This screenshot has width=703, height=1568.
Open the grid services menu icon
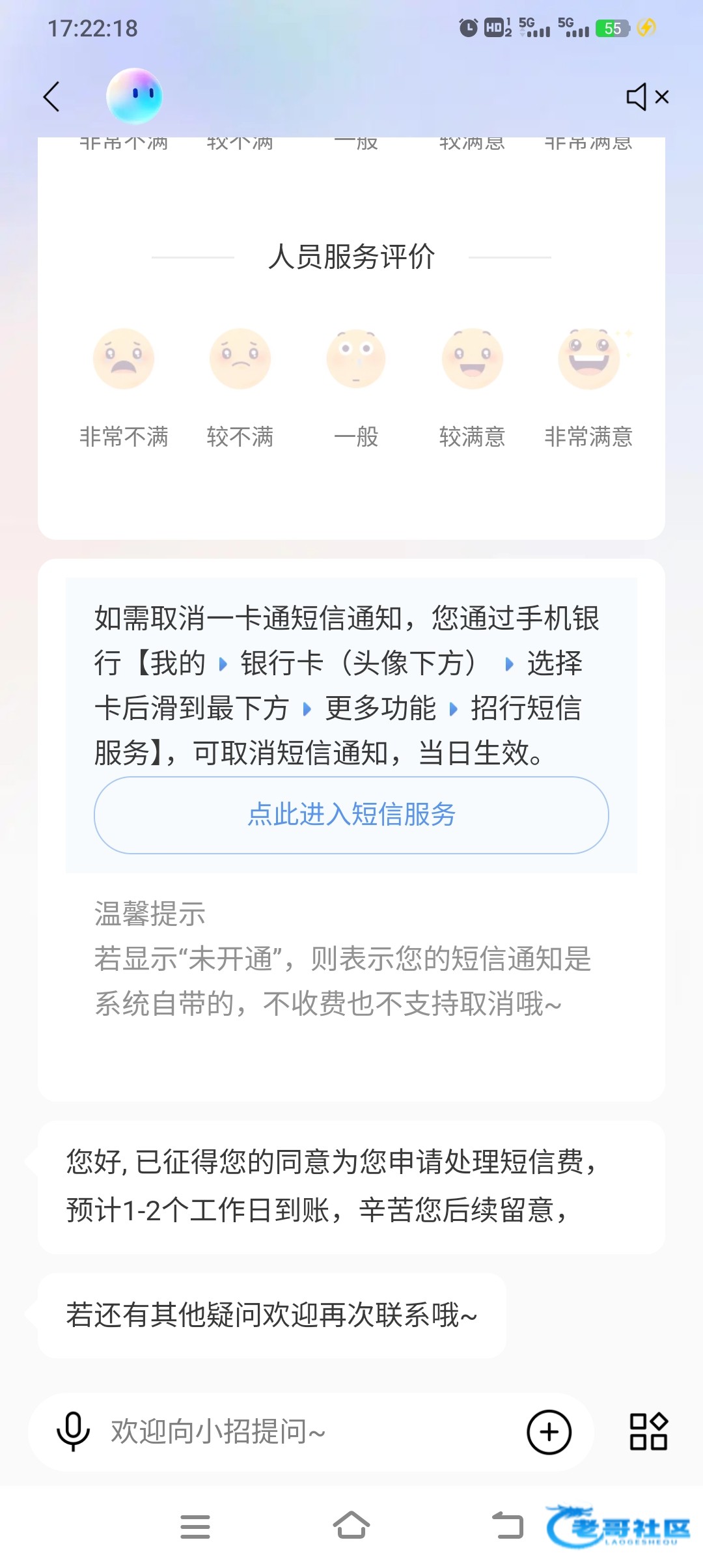click(648, 1432)
